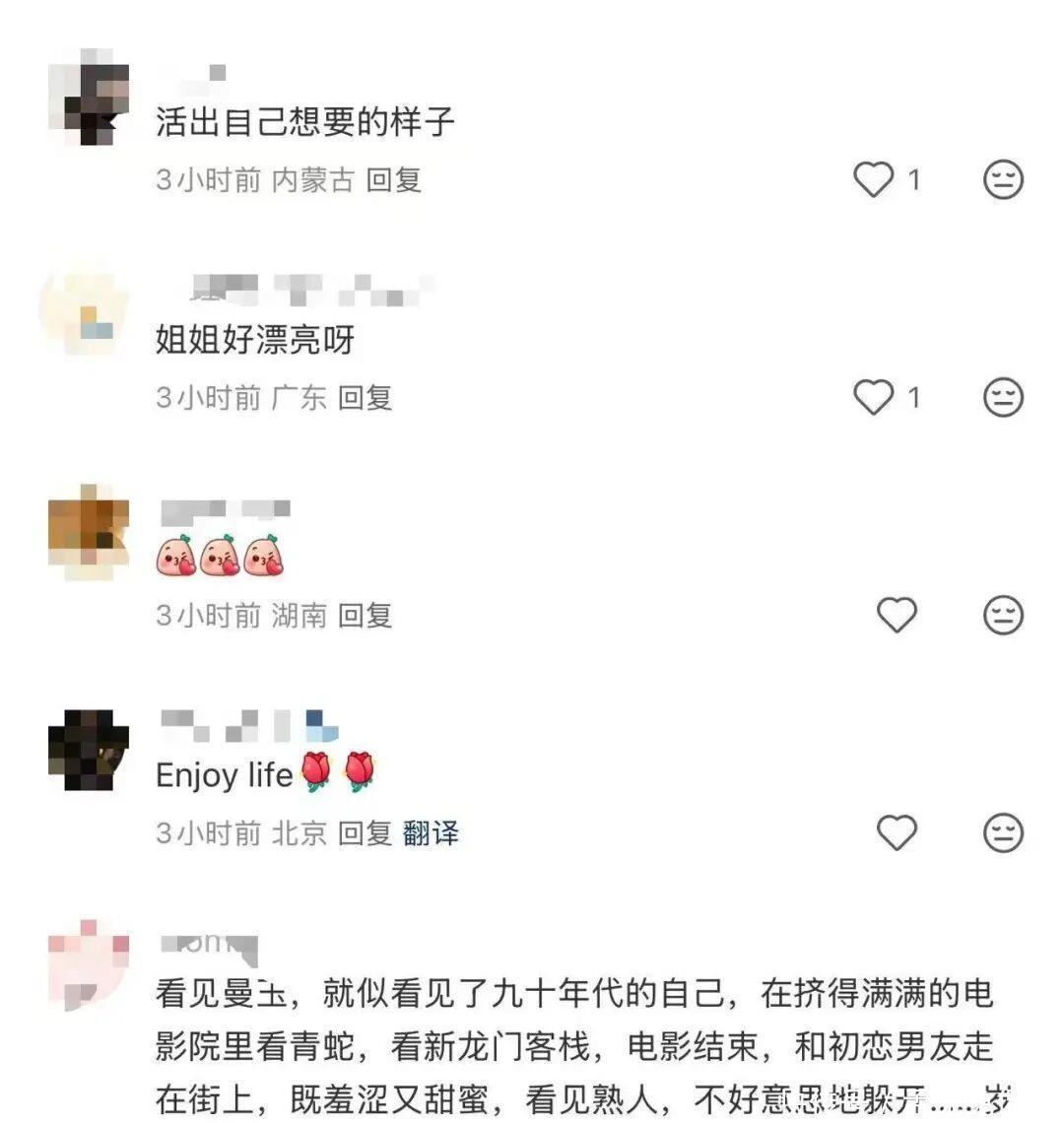1064x1123 pixels.
Task: Like the kiss-emoji comment from 湖南
Action: click(x=897, y=616)
